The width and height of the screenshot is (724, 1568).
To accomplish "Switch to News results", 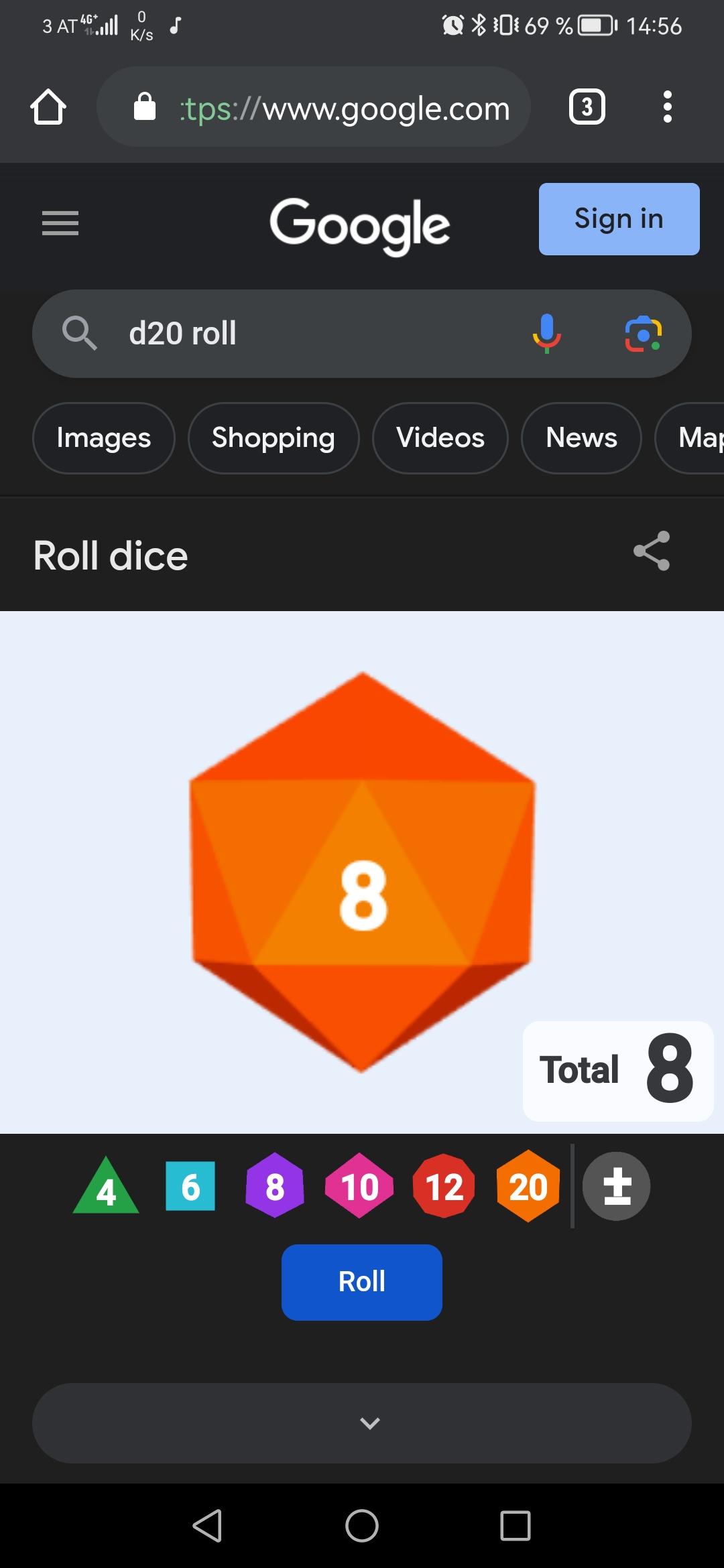I will click(581, 438).
